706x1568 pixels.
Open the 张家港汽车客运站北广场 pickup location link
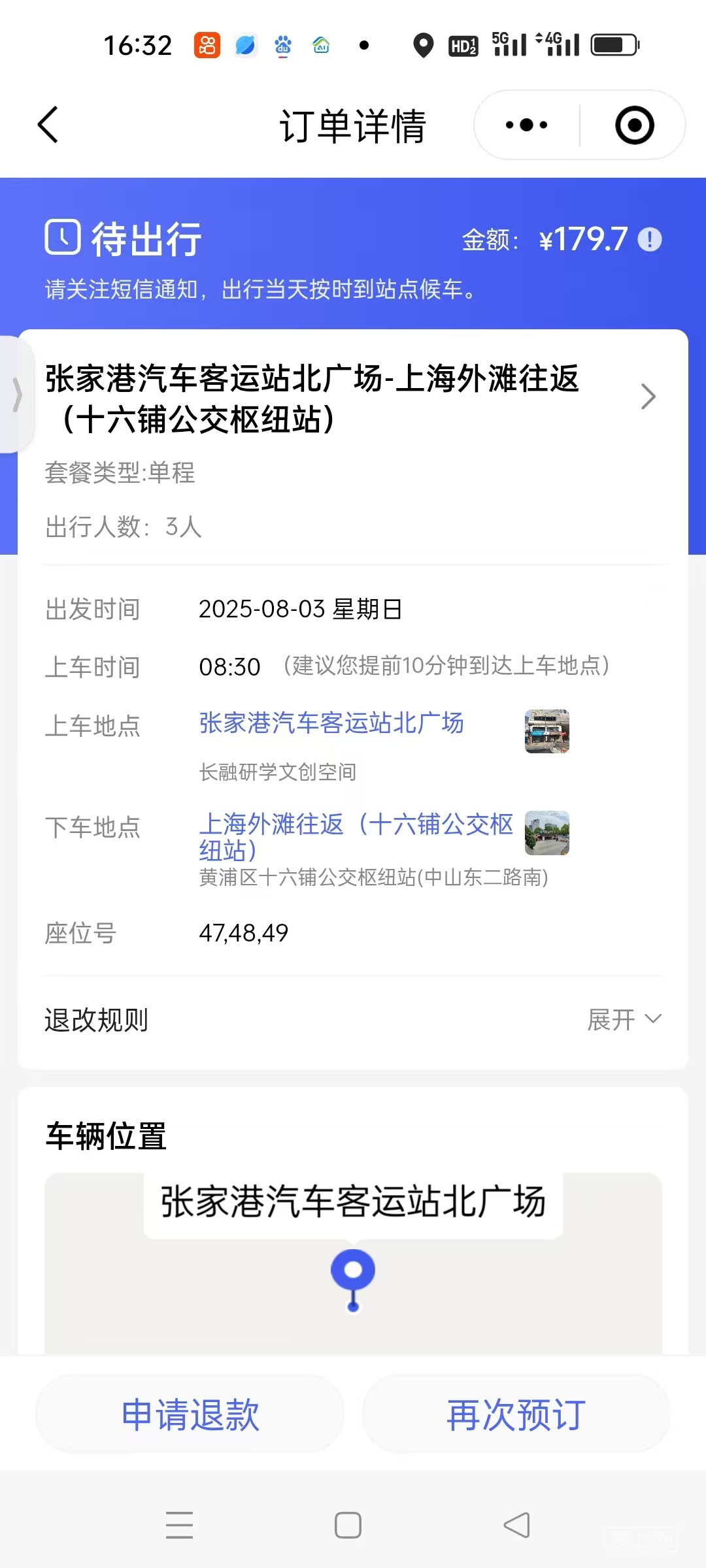pyautogui.click(x=331, y=723)
